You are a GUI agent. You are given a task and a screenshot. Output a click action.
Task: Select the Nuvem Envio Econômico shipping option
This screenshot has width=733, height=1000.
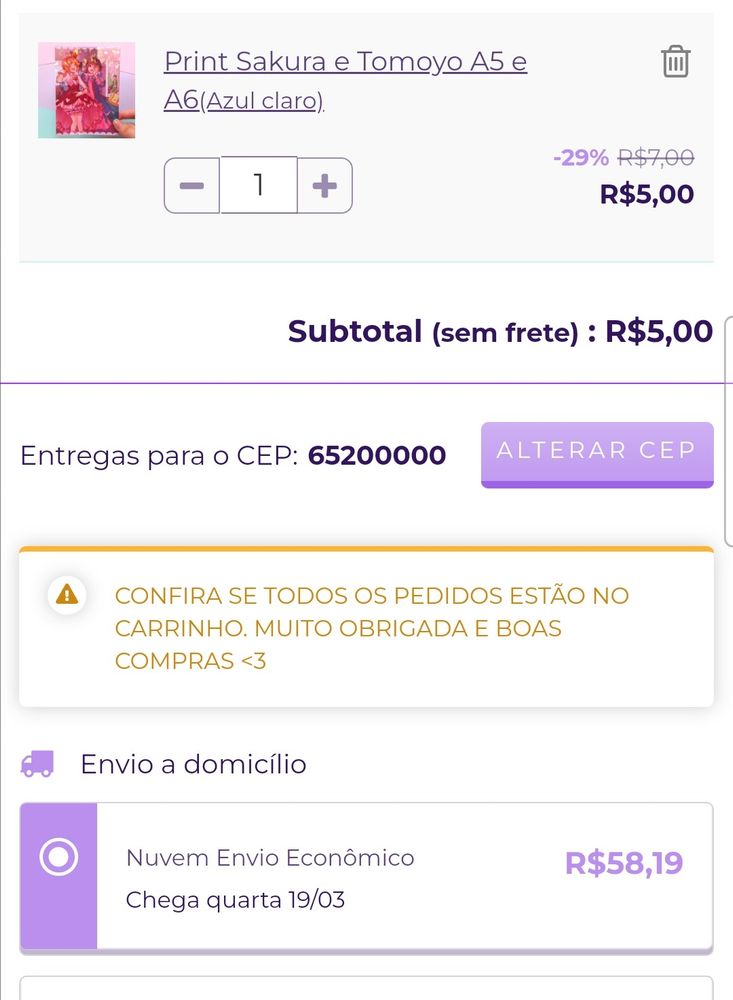tap(59, 857)
